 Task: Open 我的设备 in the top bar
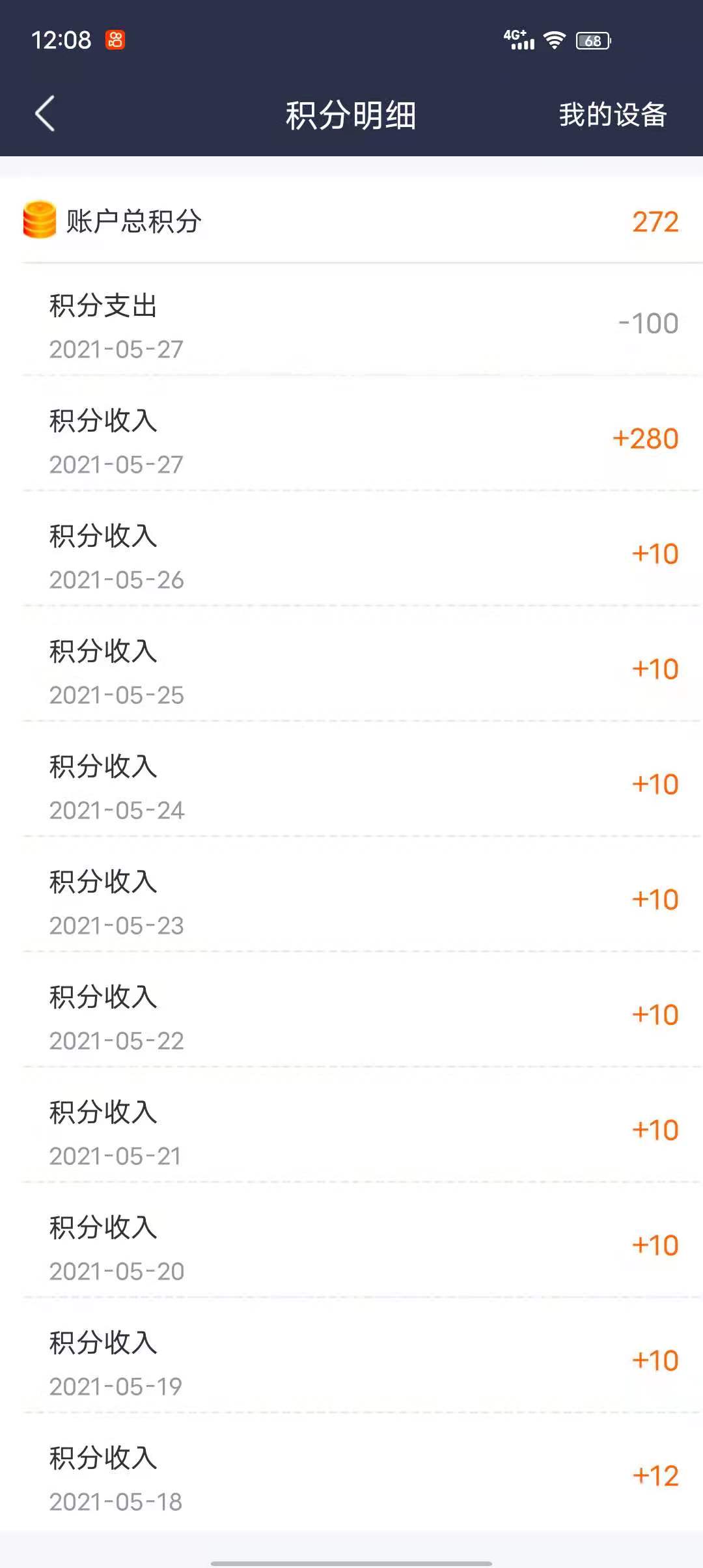point(613,115)
